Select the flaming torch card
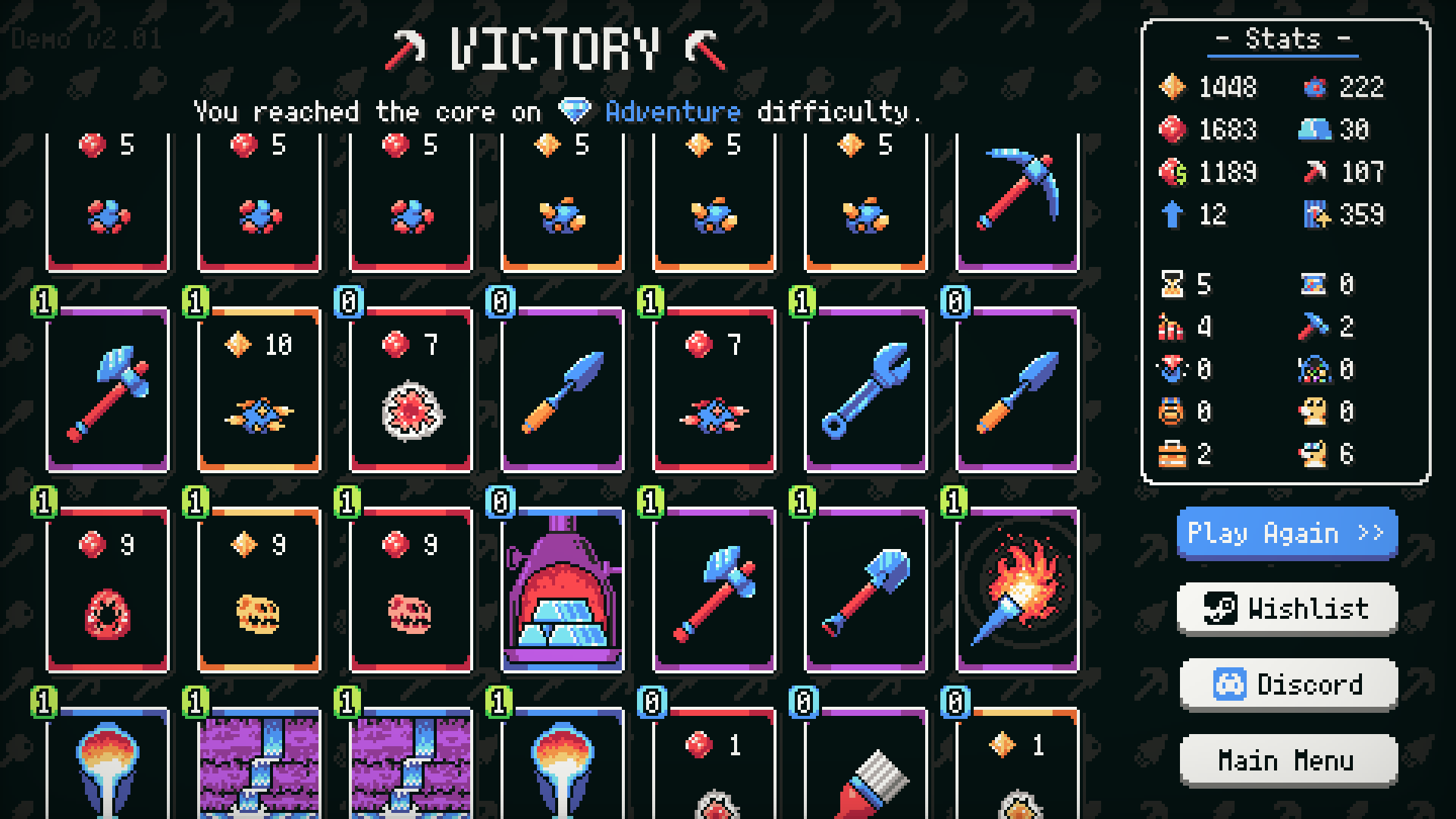This screenshot has height=819, width=1456. 1017,590
